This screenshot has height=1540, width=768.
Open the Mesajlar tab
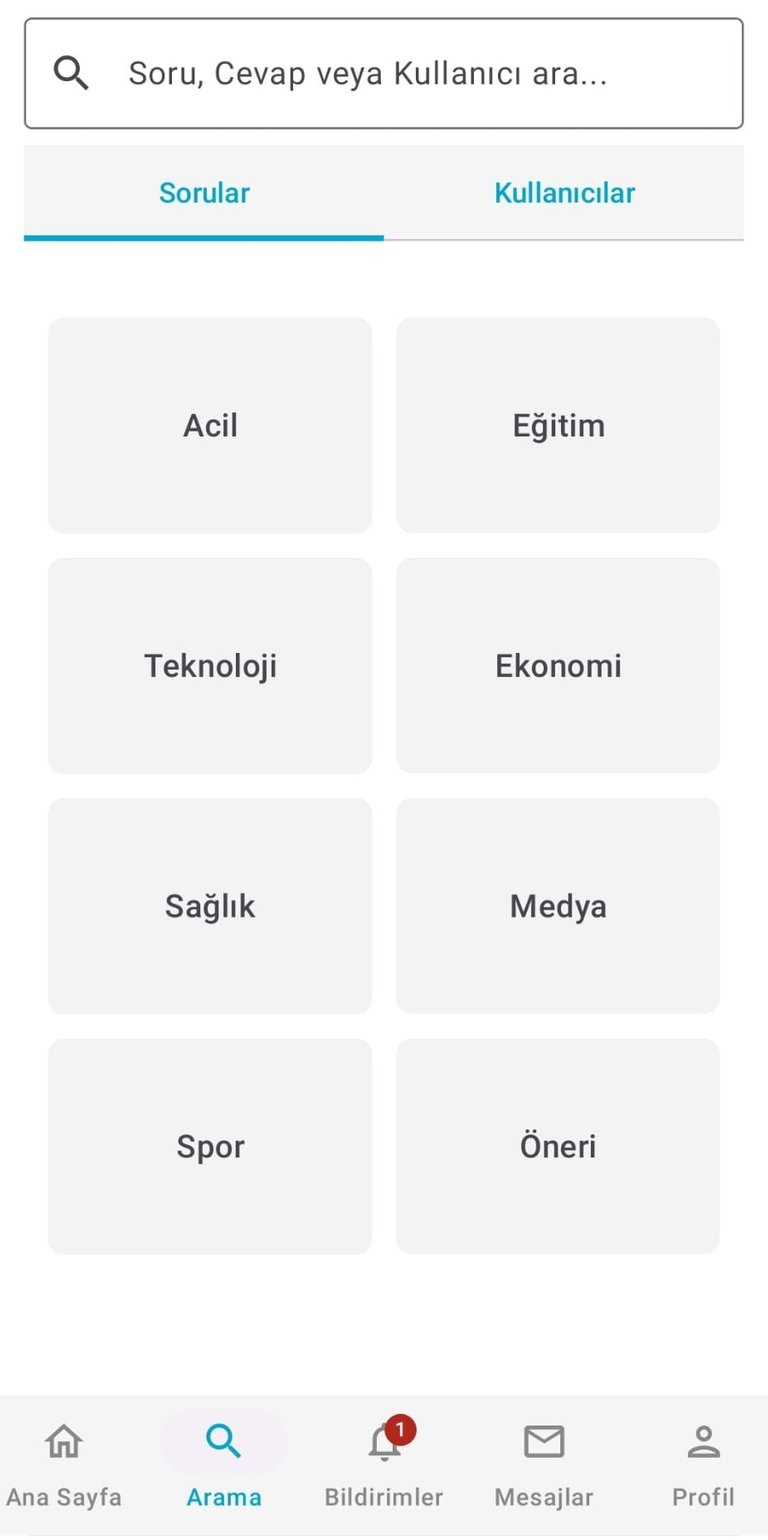point(544,1466)
